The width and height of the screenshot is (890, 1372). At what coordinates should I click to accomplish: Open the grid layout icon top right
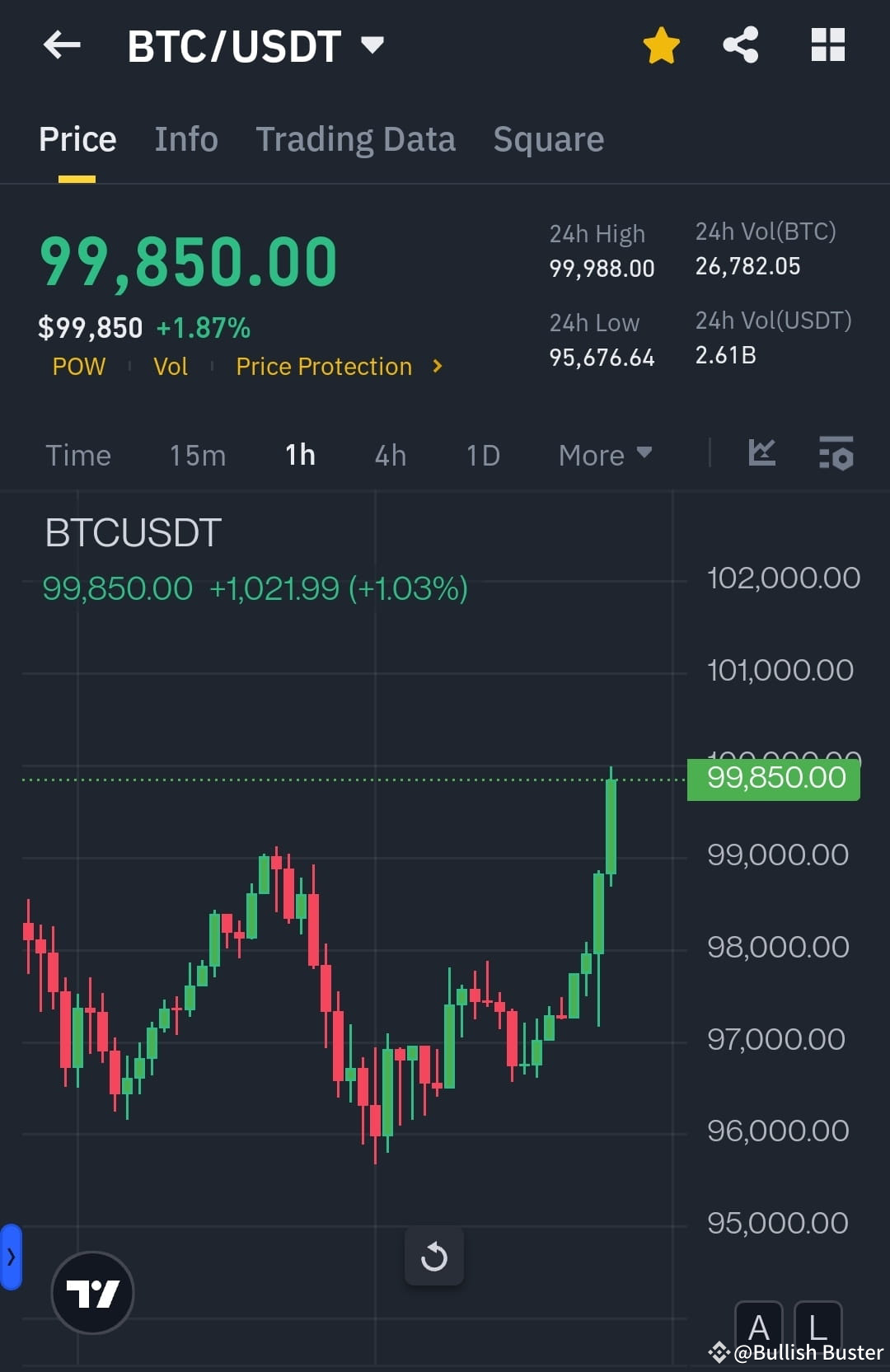tap(827, 45)
